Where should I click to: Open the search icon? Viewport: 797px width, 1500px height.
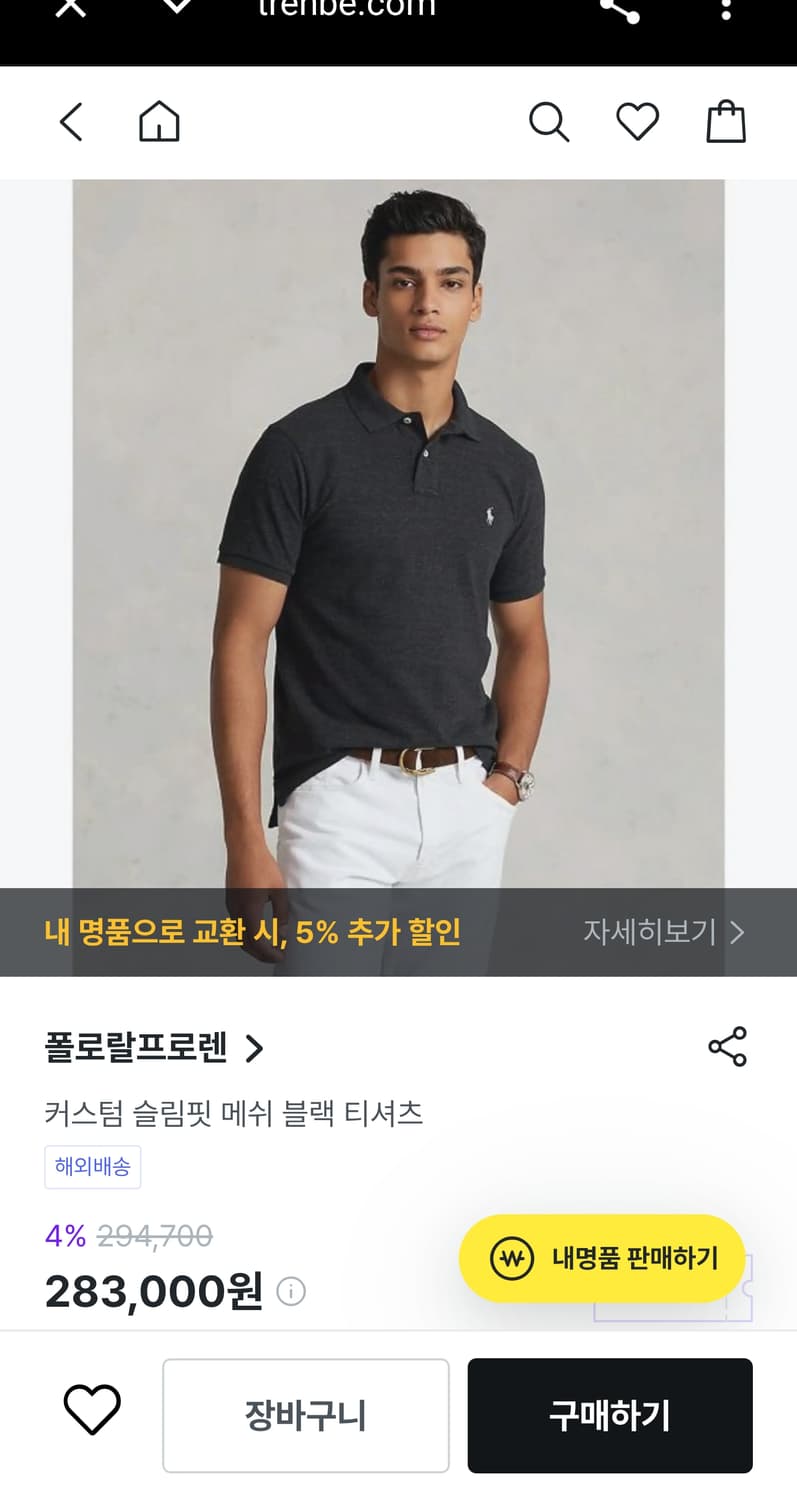[x=549, y=121]
